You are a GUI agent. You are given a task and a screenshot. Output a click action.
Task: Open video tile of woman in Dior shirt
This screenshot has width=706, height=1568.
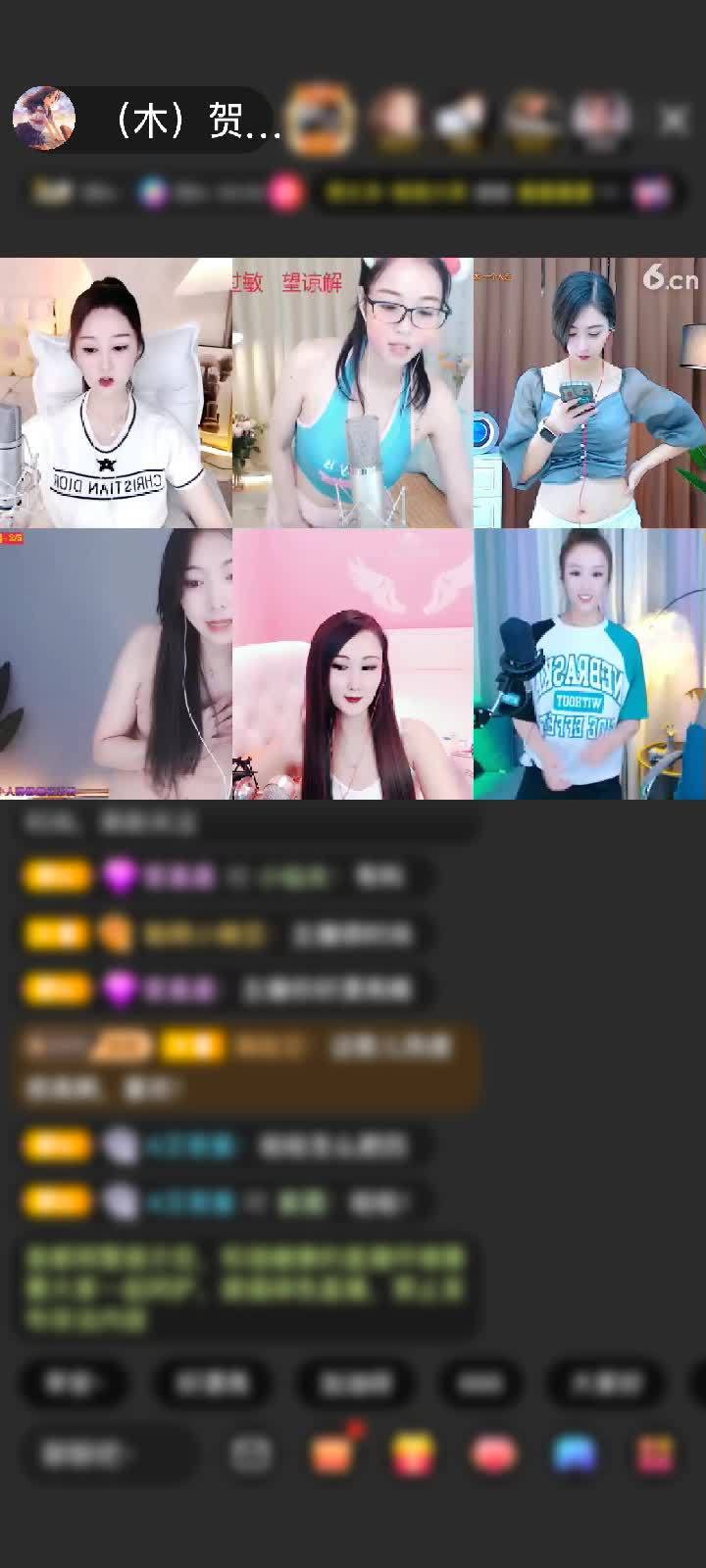tap(116, 393)
